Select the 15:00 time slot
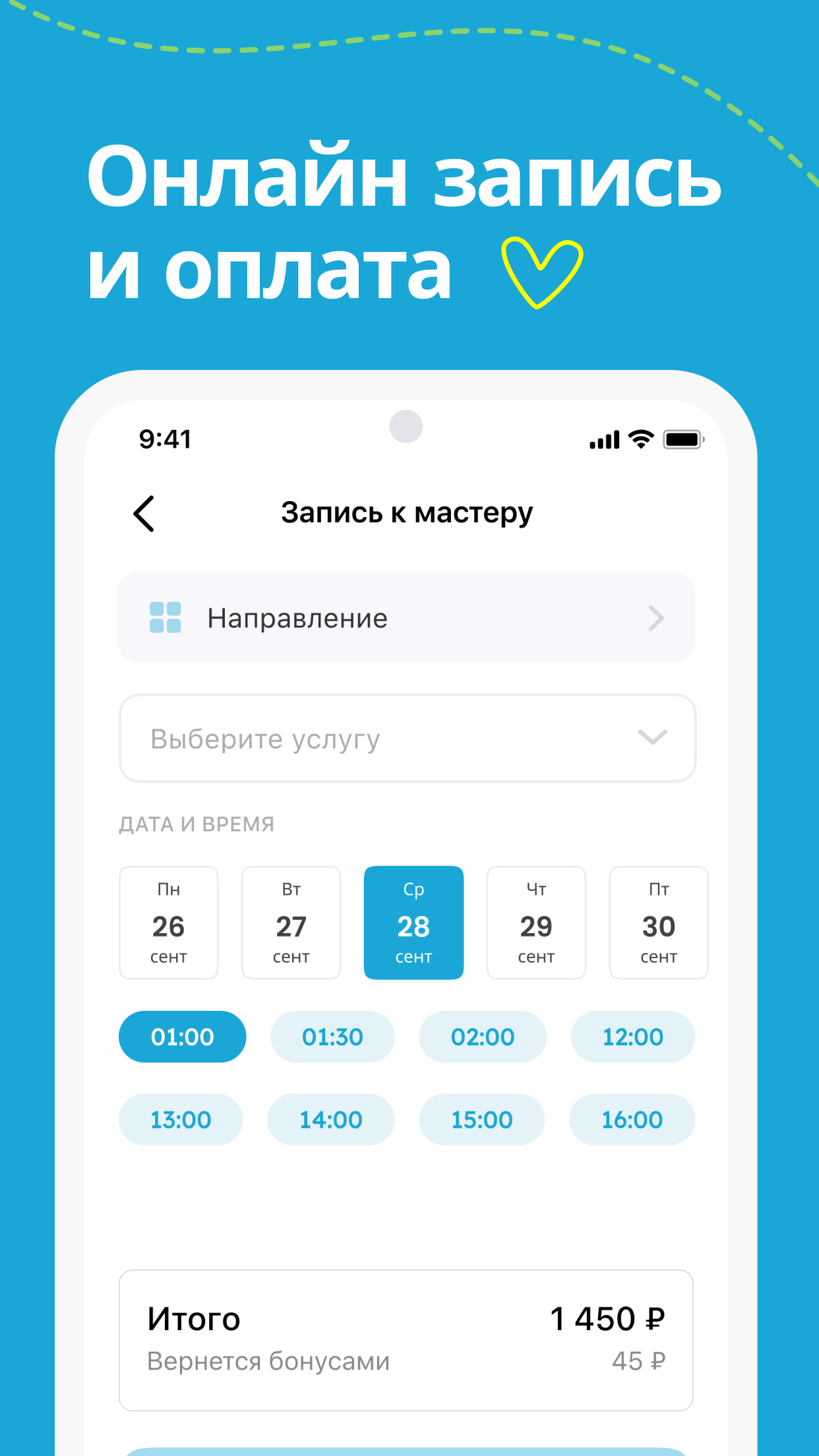 pos(482,1119)
